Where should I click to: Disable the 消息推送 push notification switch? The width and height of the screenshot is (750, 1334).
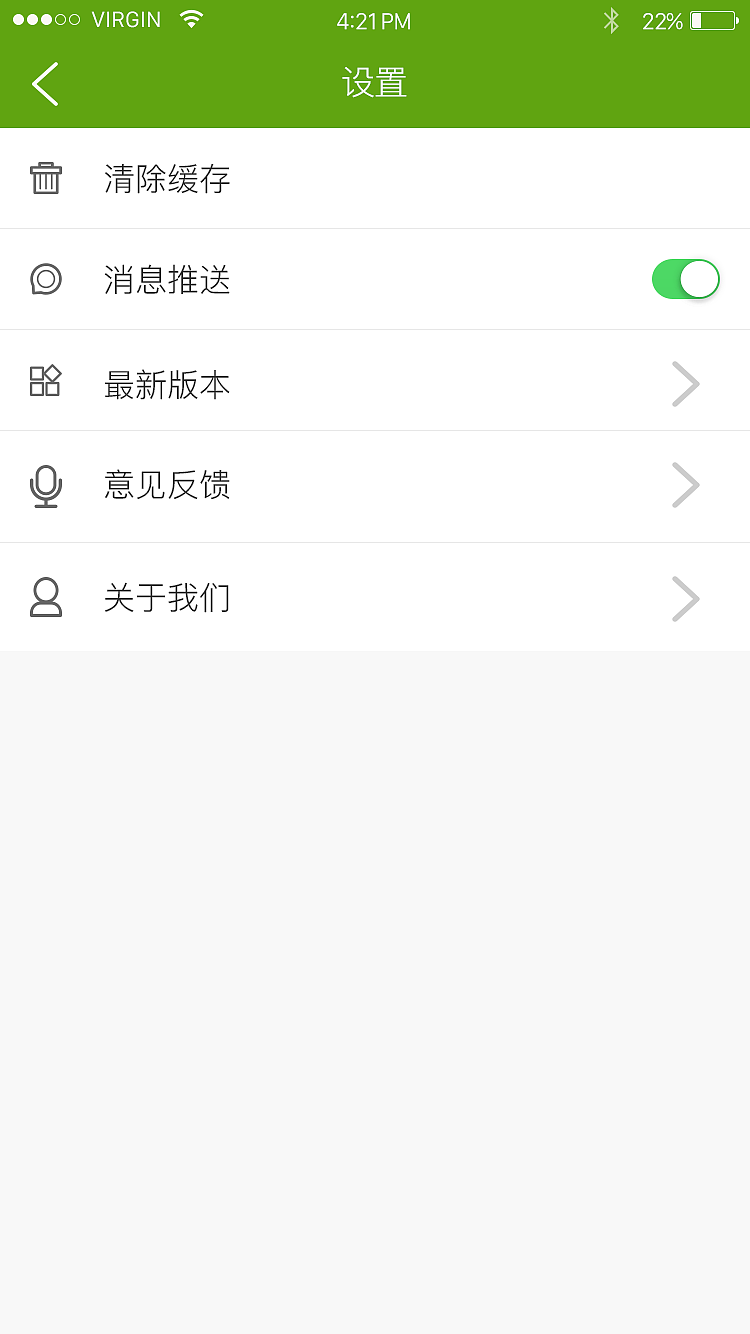685,279
